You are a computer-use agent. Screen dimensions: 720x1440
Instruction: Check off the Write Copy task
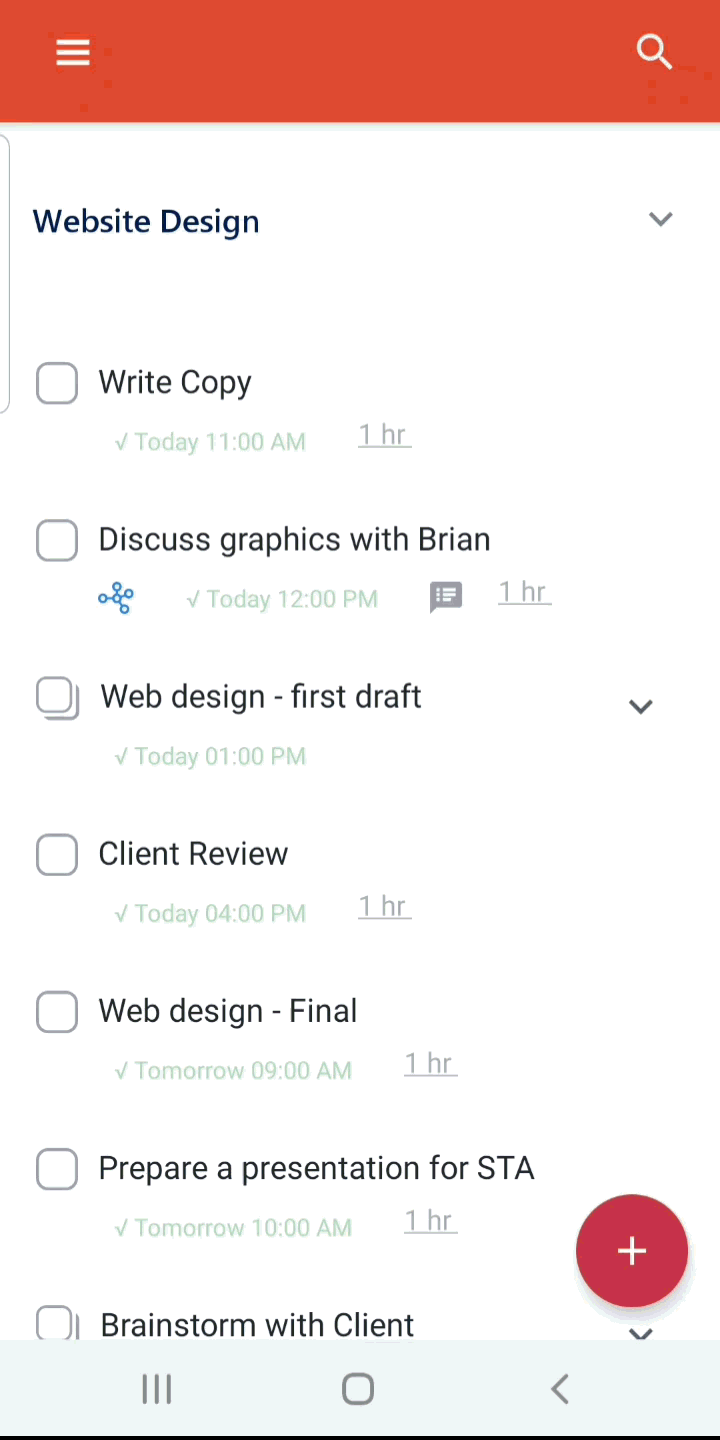pos(57,383)
